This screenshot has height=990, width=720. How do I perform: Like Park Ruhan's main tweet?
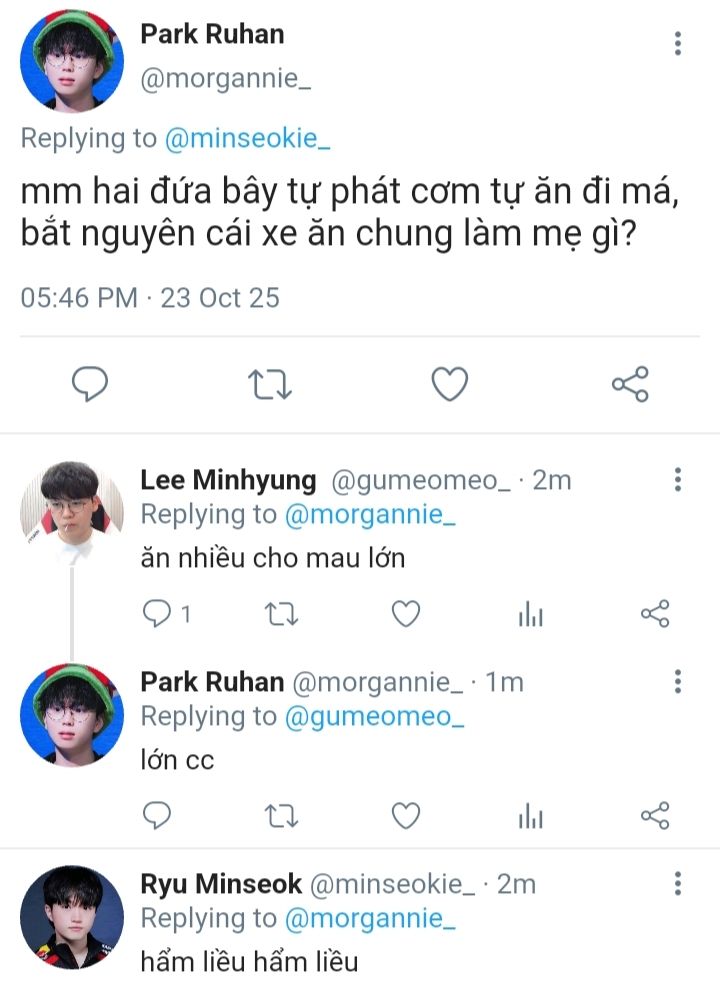[x=450, y=383]
